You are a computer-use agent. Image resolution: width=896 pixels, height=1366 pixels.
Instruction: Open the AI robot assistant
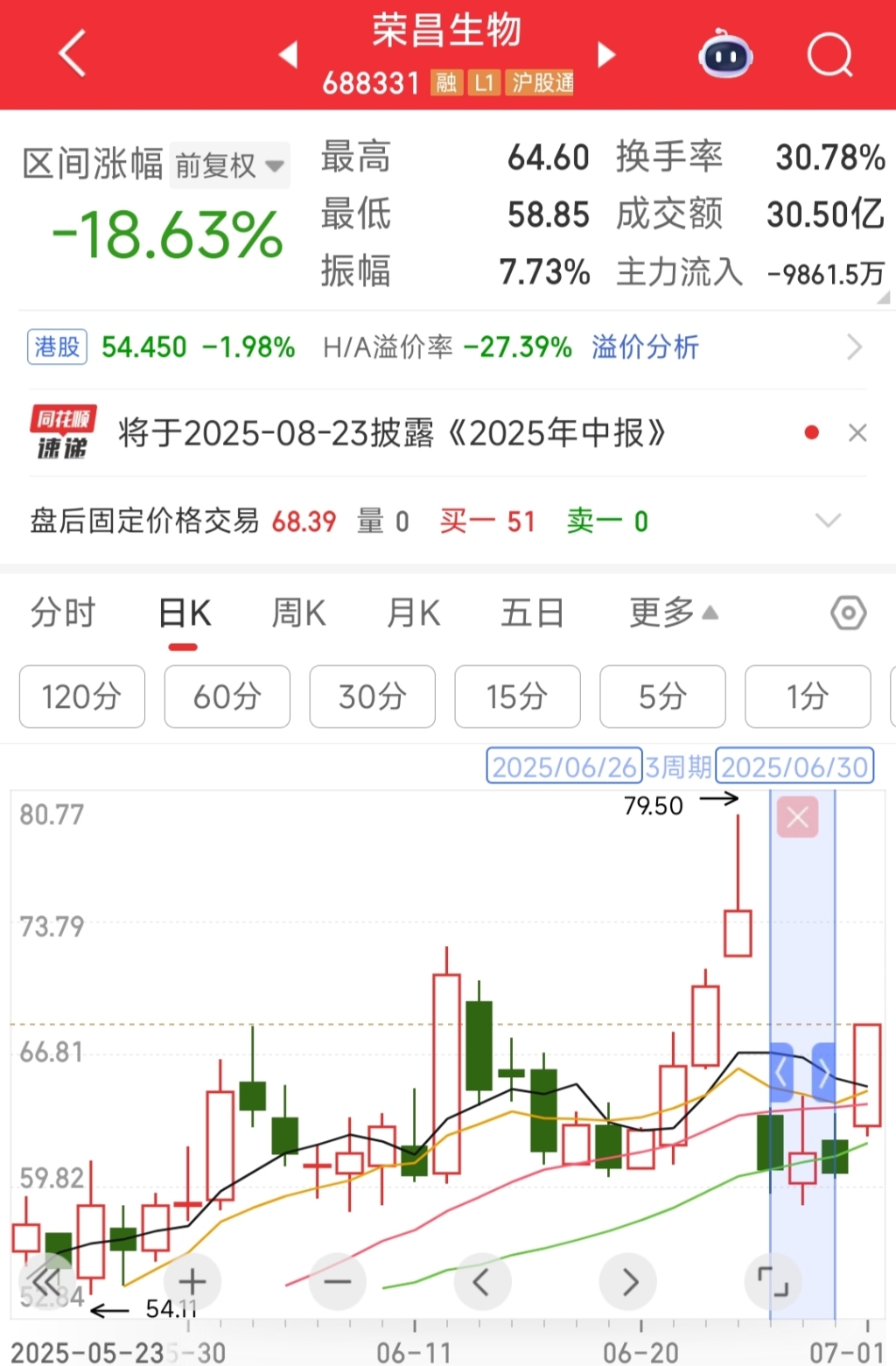tap(725, 54)
